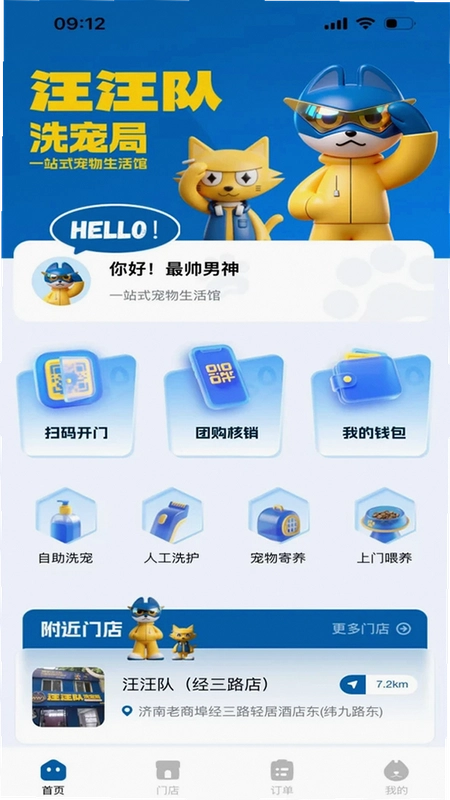View 更多门店 more stores
Image resolution: width=450 pixels, height=800 pixels.
coord(371,629)
